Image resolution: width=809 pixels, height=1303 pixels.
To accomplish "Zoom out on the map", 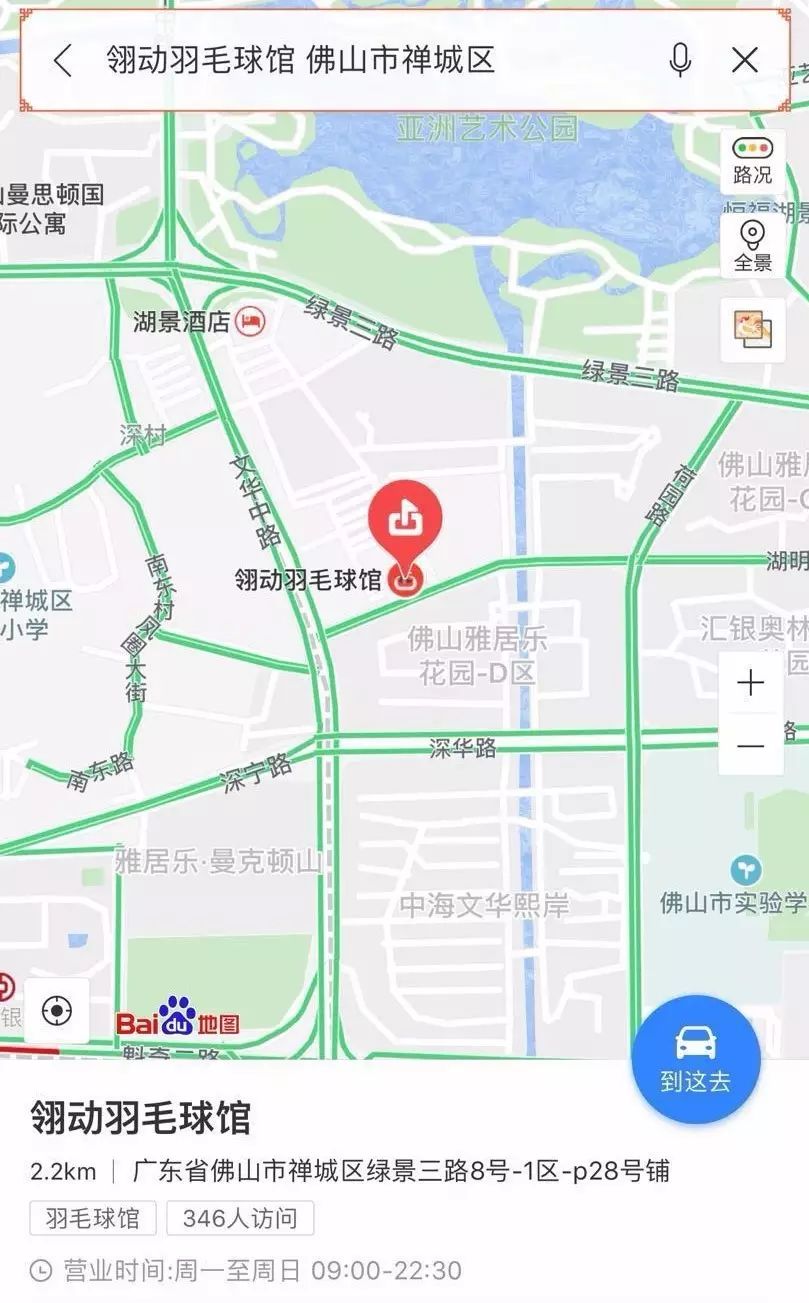I will tap(750, 746).
